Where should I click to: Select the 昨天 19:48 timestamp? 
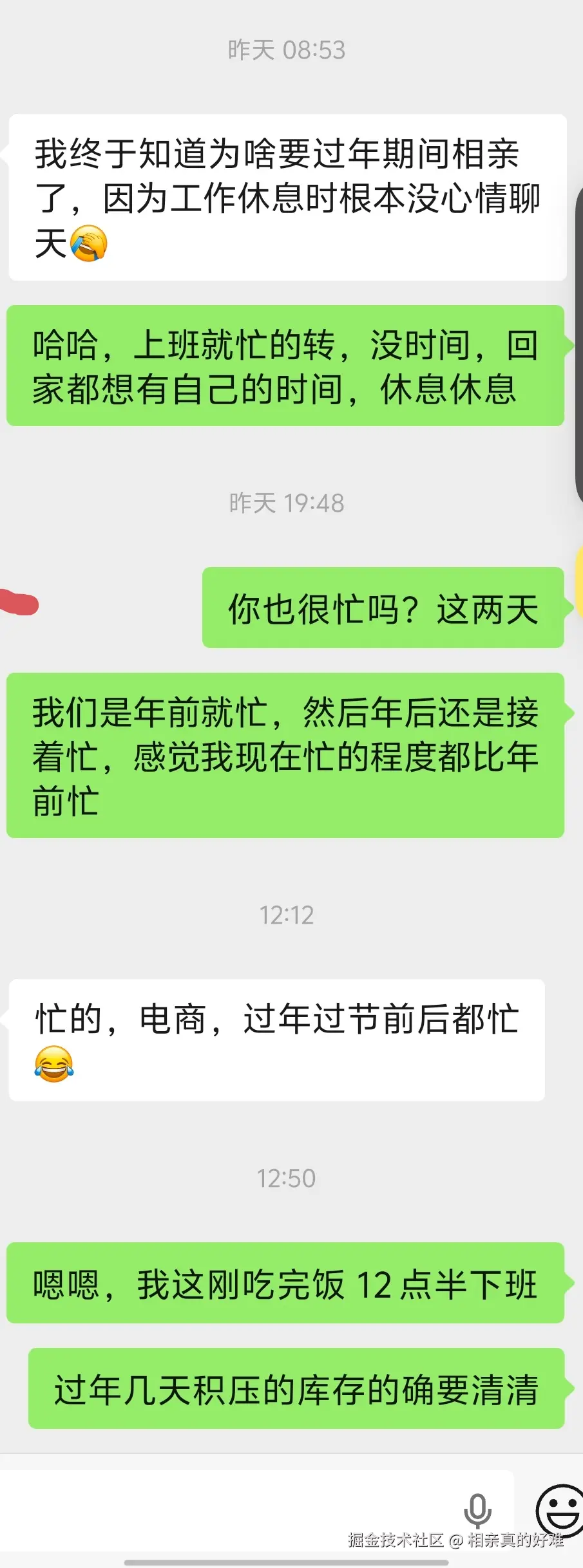tap(287, 504)
